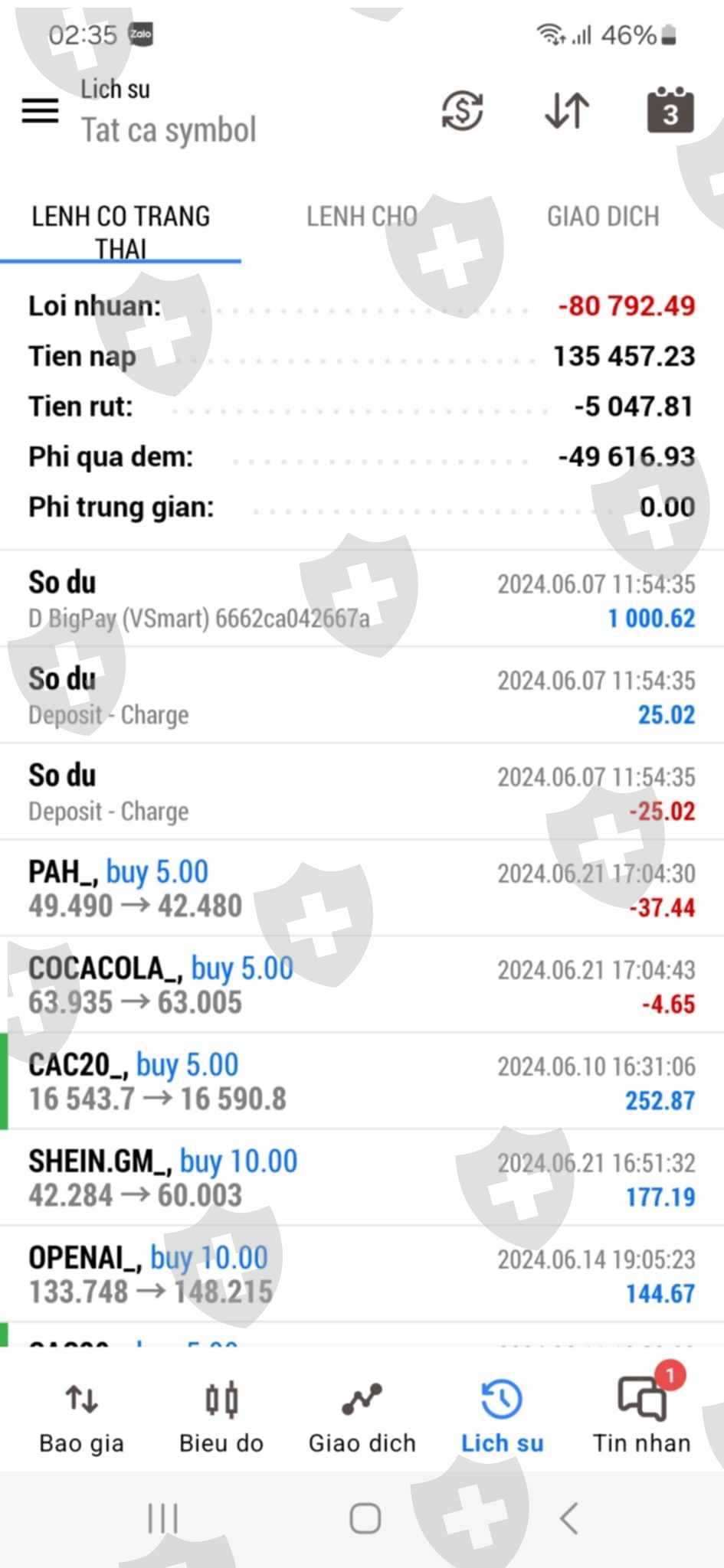Switch to the Bieu do chart tab
Viewport: 724px width, 1568px height.
point(221,1416)
